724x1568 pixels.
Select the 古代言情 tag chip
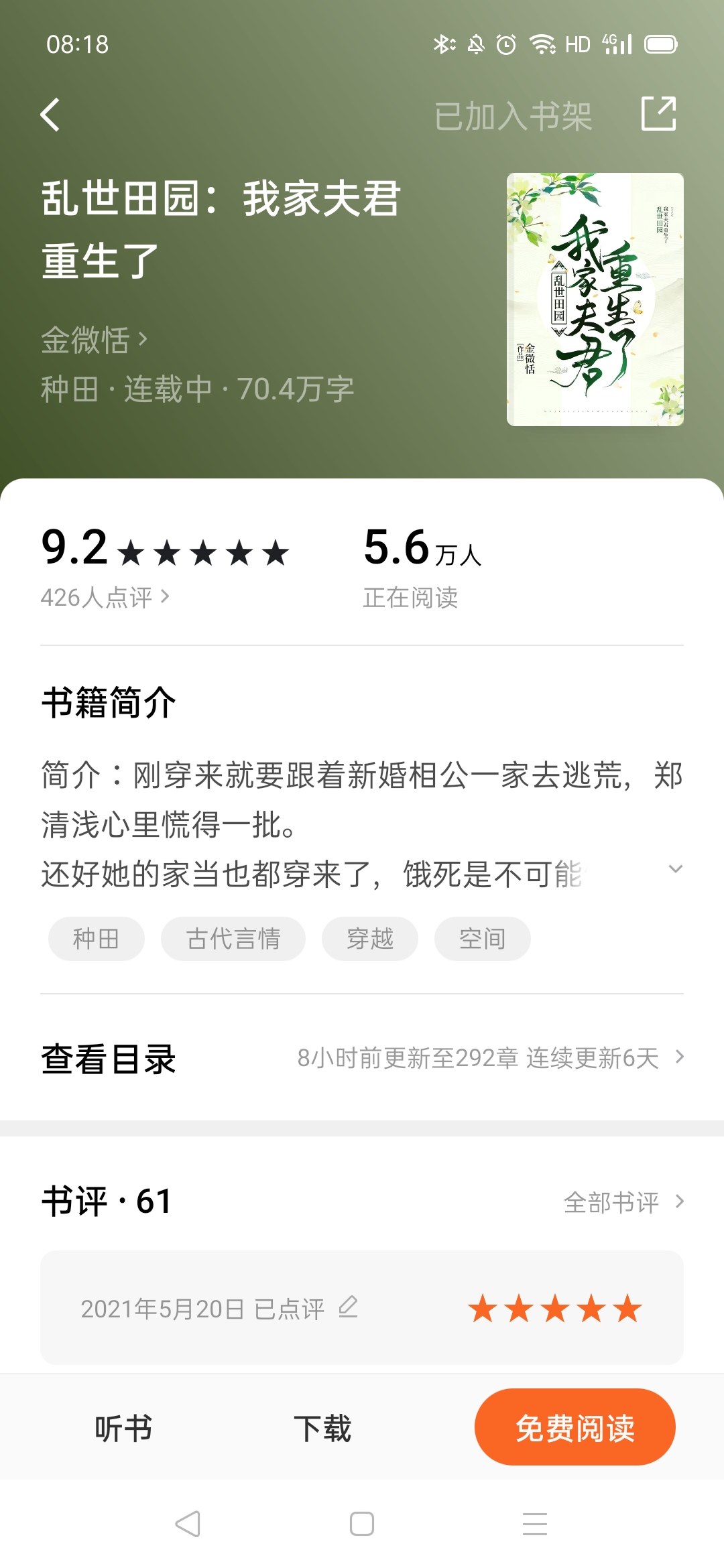233,939
